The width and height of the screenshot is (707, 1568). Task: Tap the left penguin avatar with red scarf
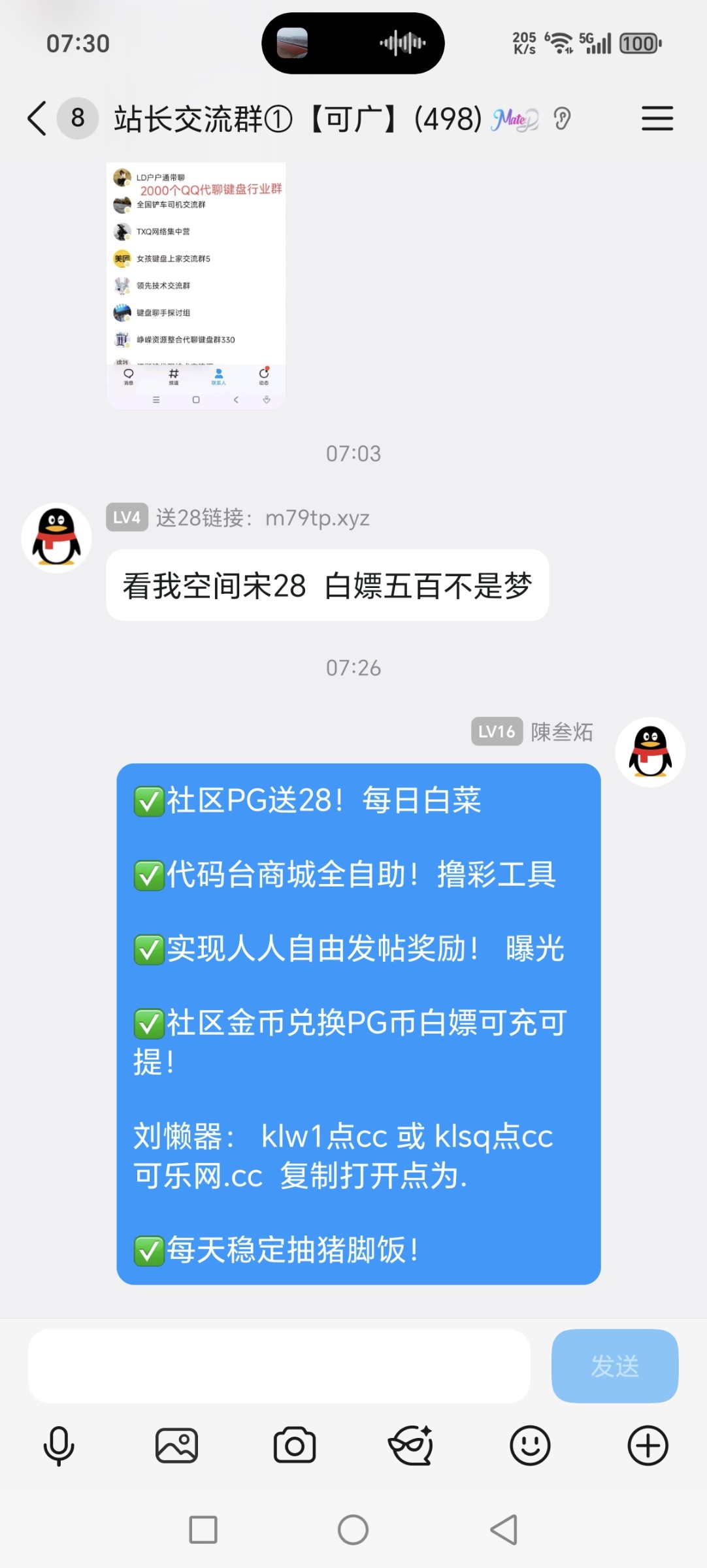[56, 536]
